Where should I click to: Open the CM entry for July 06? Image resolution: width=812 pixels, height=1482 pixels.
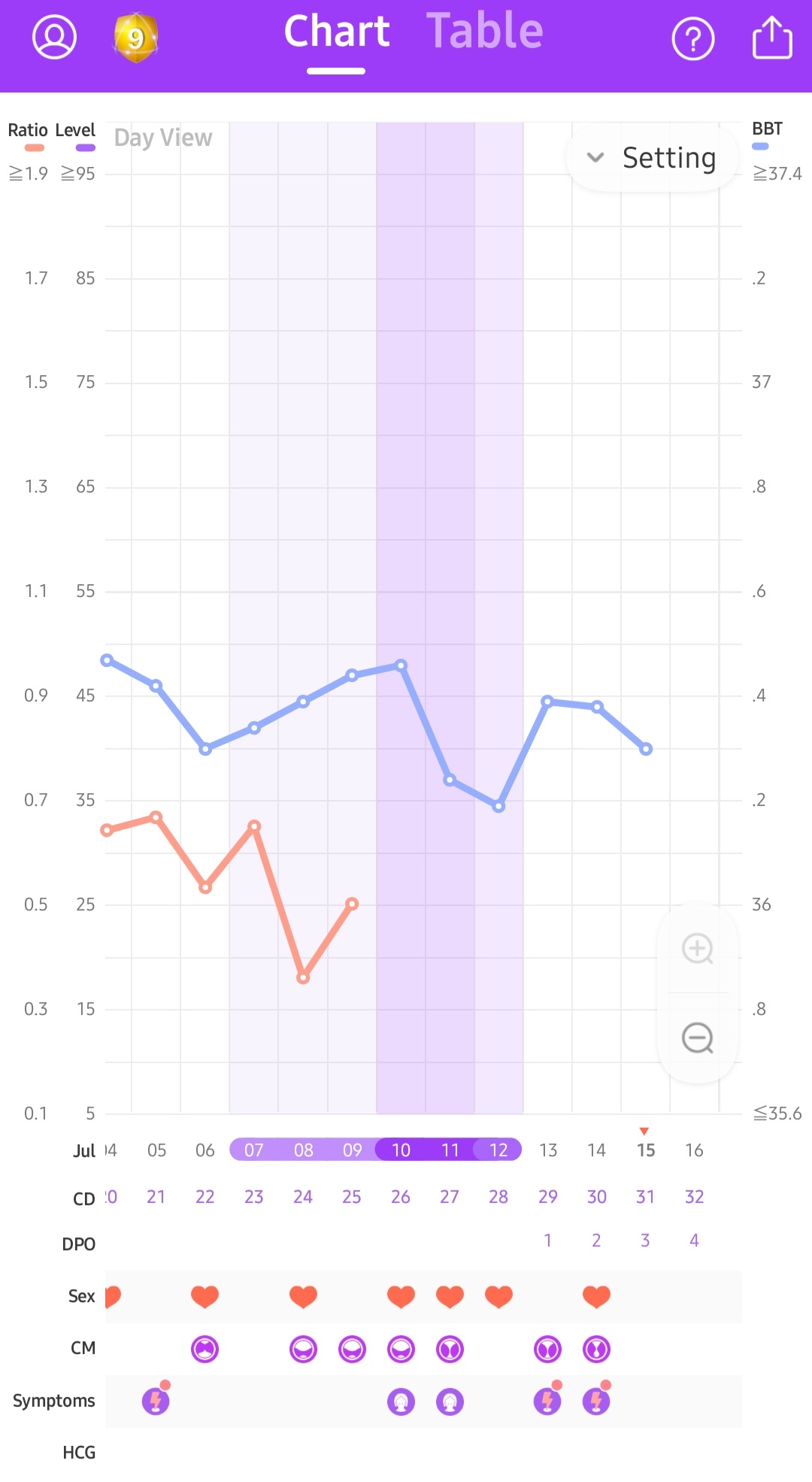[205, 1349]
